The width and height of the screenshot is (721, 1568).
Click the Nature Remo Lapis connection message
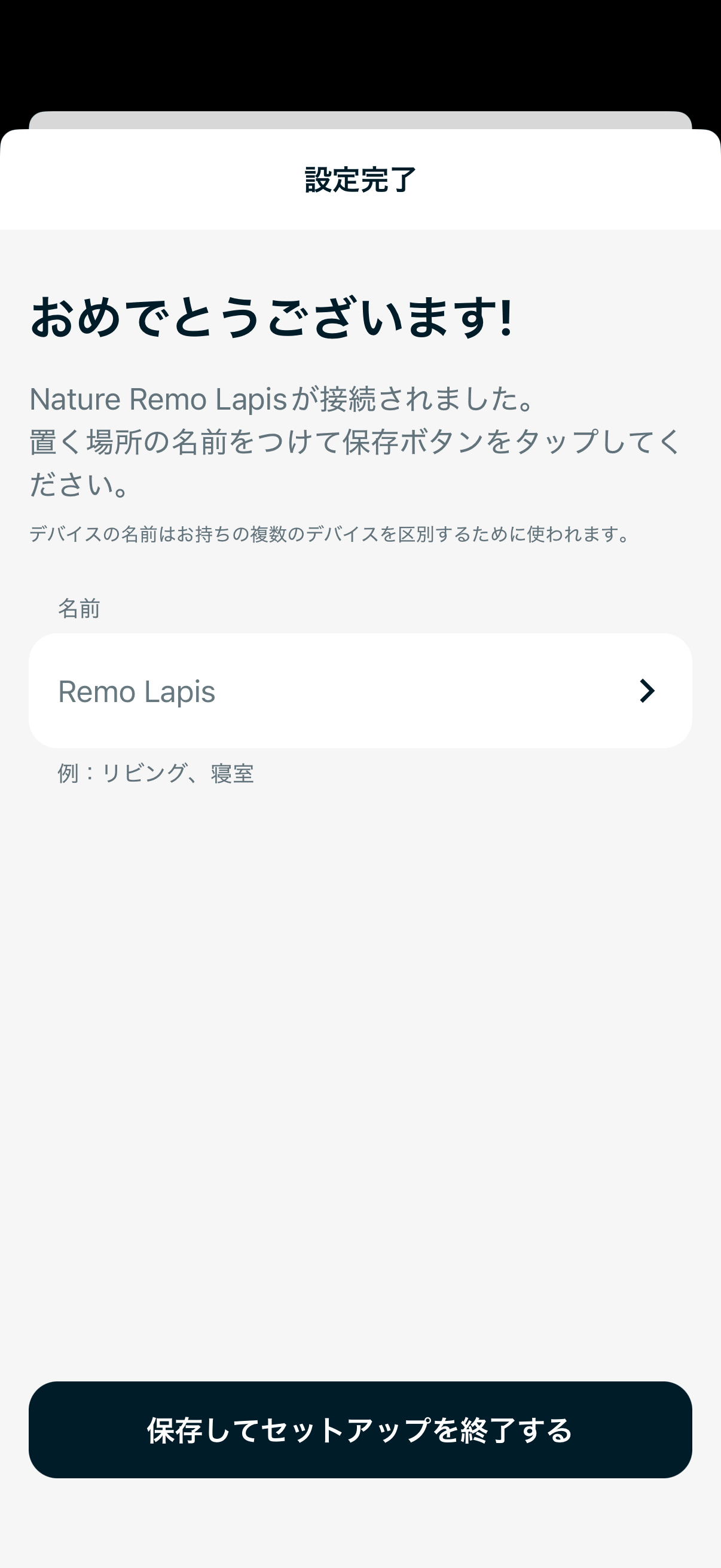282,400
